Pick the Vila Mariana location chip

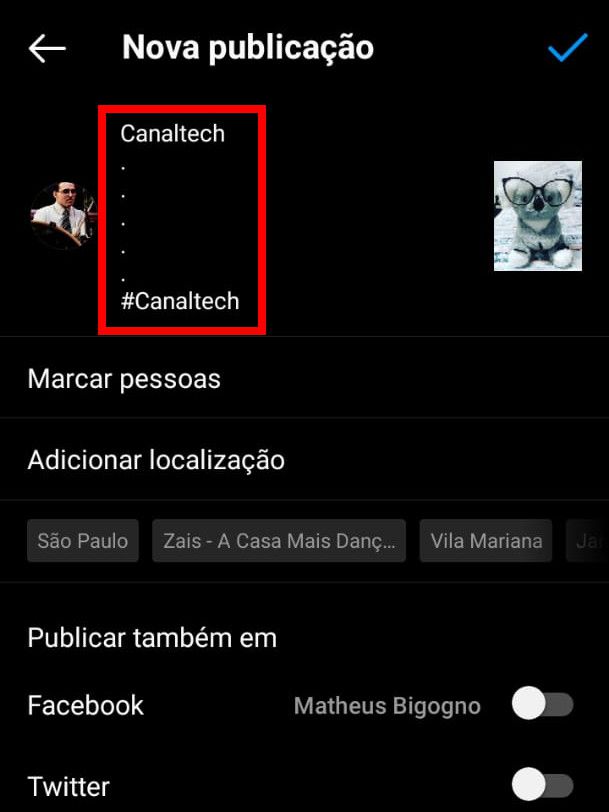486,541
